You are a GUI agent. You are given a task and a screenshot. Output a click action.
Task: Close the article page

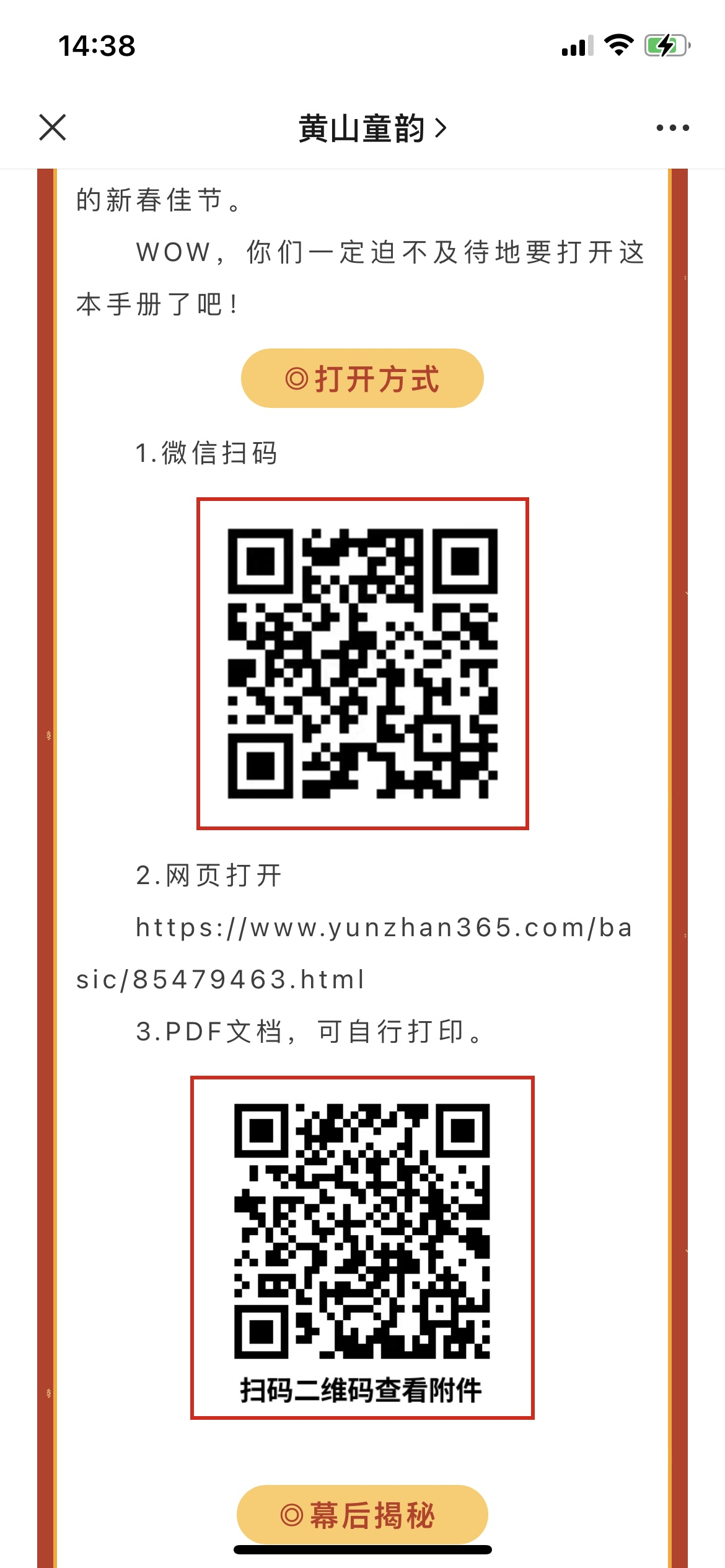click(53, 128)
